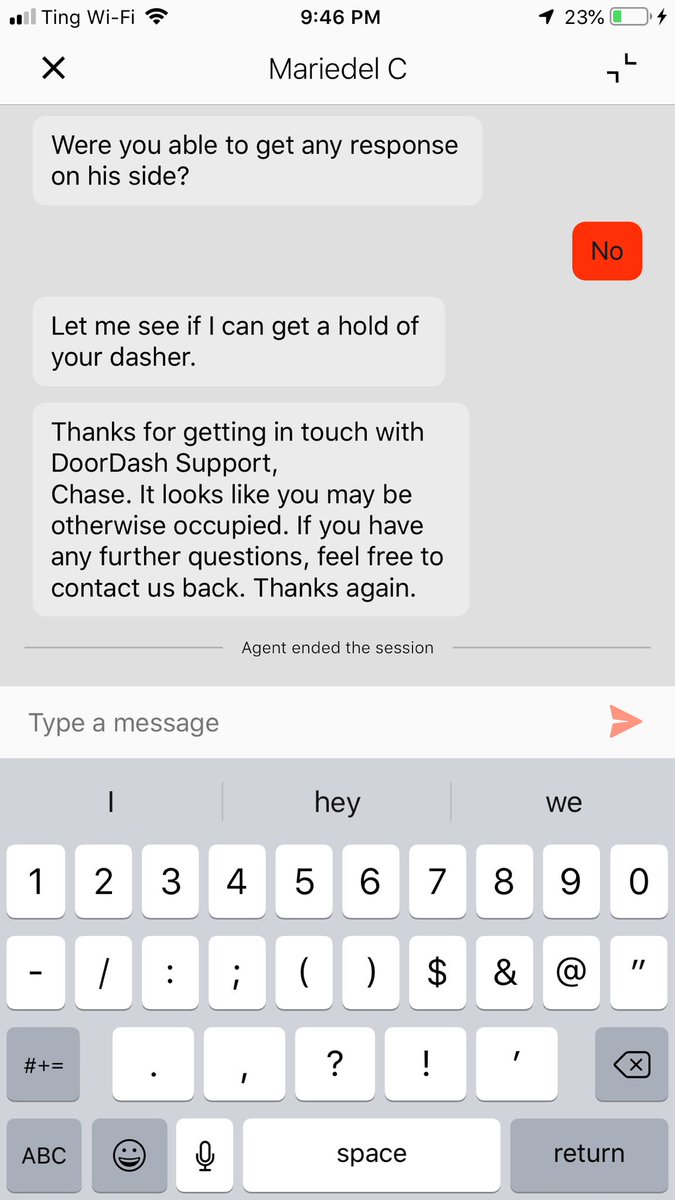
Task: Close the support chat with Mariedel C
Action: pyautogui.click(x=53, y=68)
